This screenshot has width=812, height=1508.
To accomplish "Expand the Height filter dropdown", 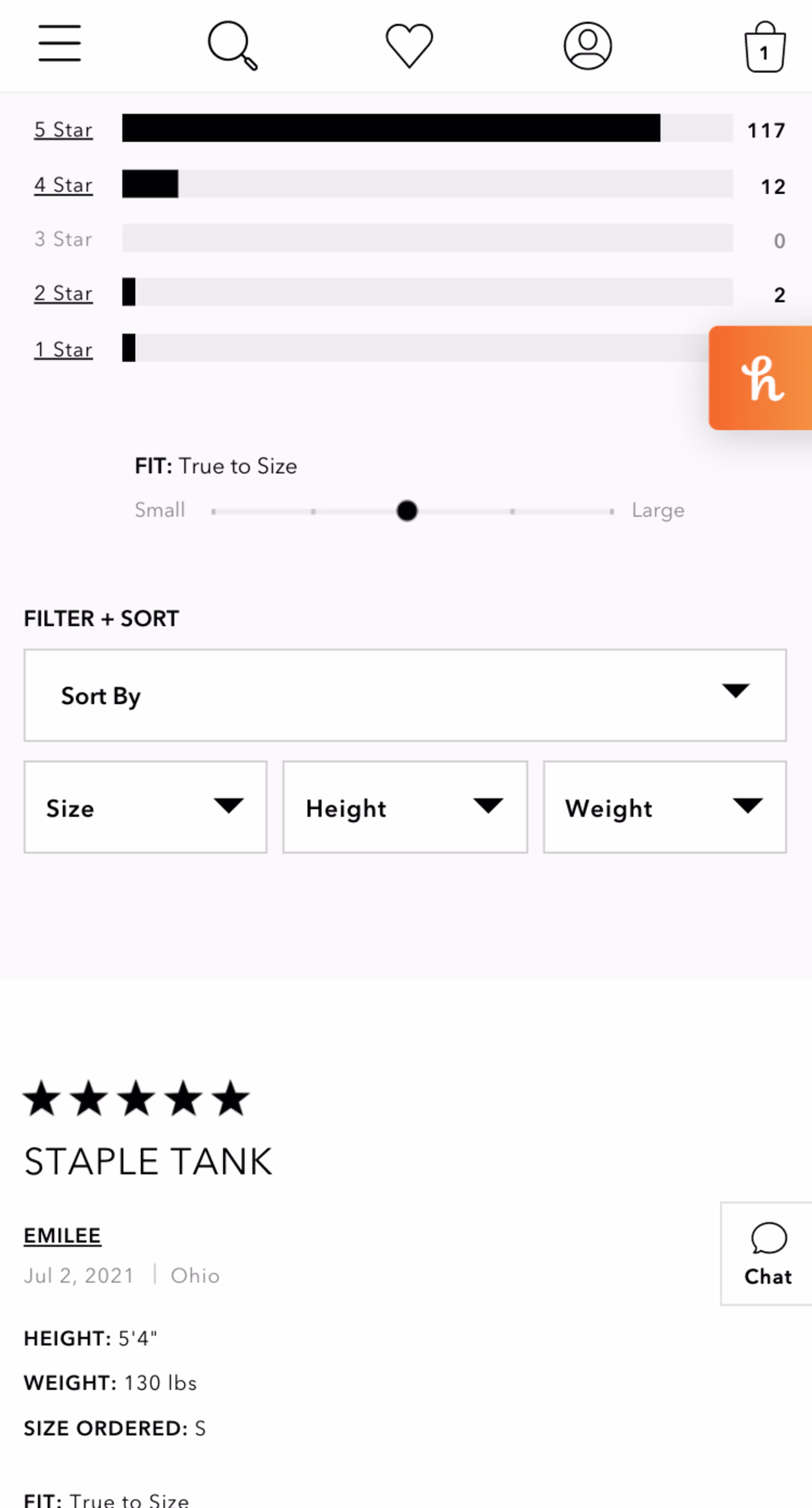I will [405, 807].
